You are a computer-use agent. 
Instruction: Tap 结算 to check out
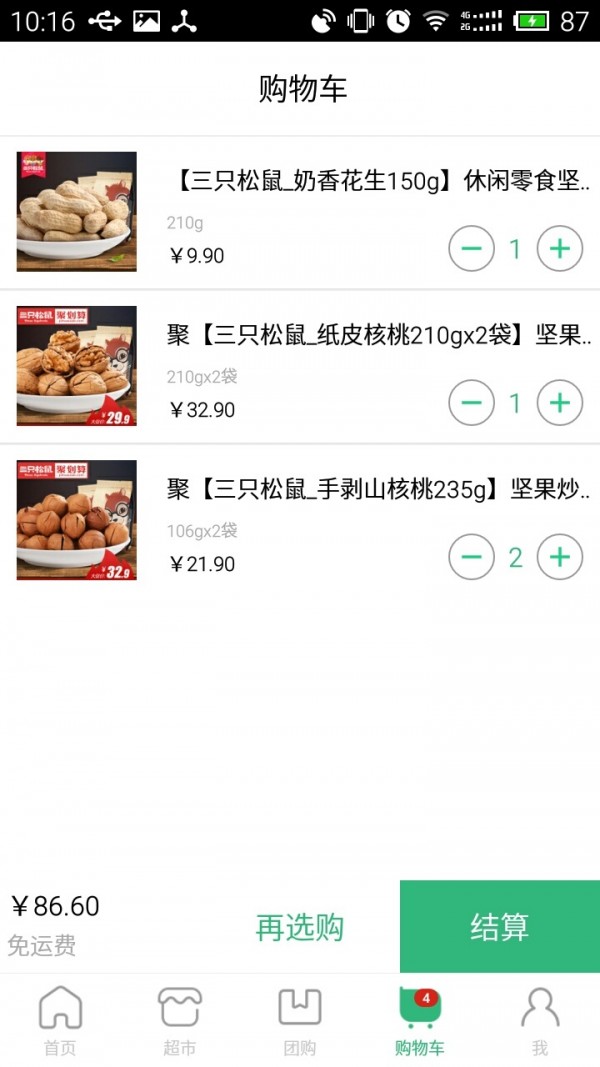pyautogui.click(x=500, y=927)
